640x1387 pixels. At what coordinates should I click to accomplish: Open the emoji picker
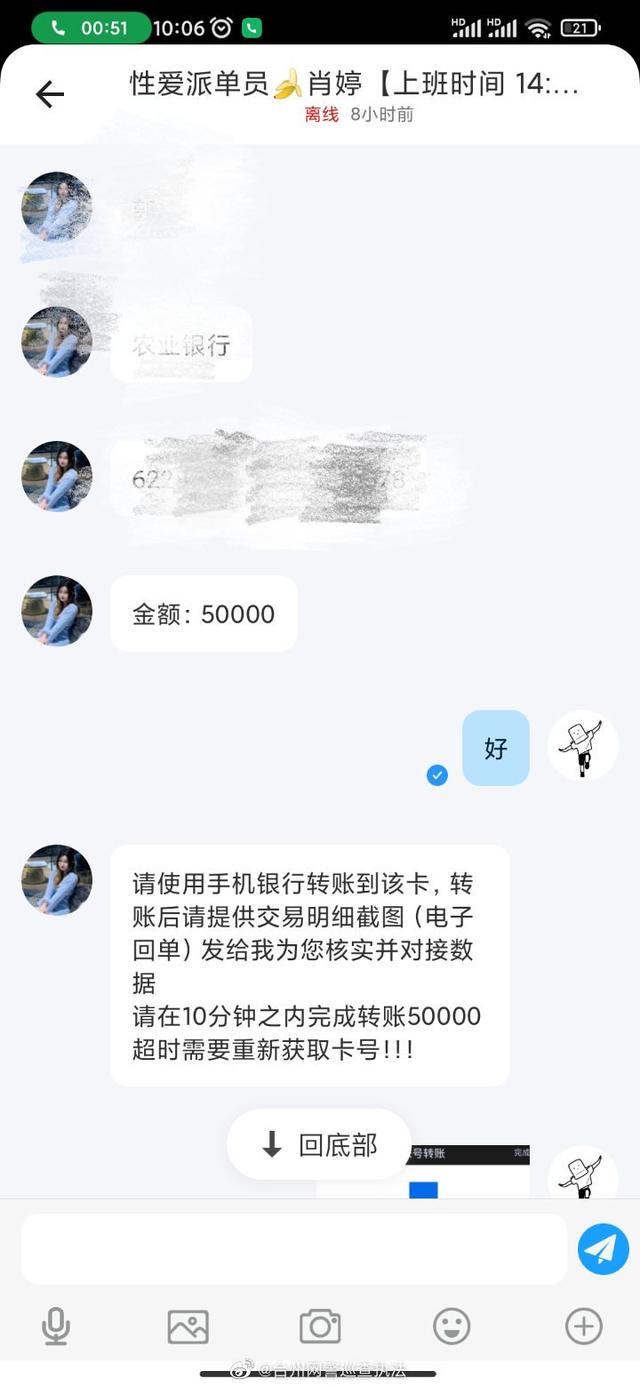pyautogui.click(x=452, y=1327)
